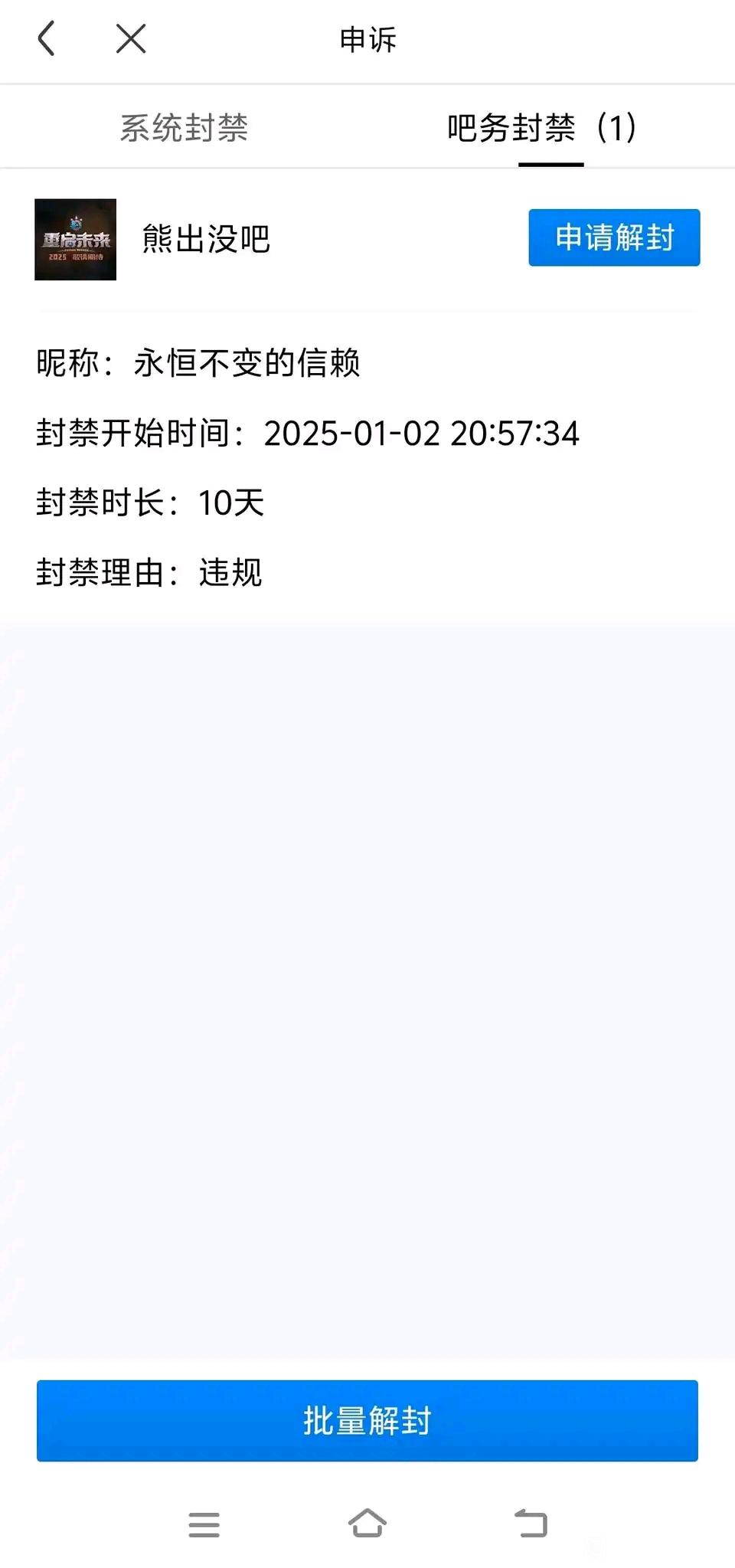Viewport: 735px width, 1568px height.
Task: Go back using the top arrow
Action: coord(47,38)
